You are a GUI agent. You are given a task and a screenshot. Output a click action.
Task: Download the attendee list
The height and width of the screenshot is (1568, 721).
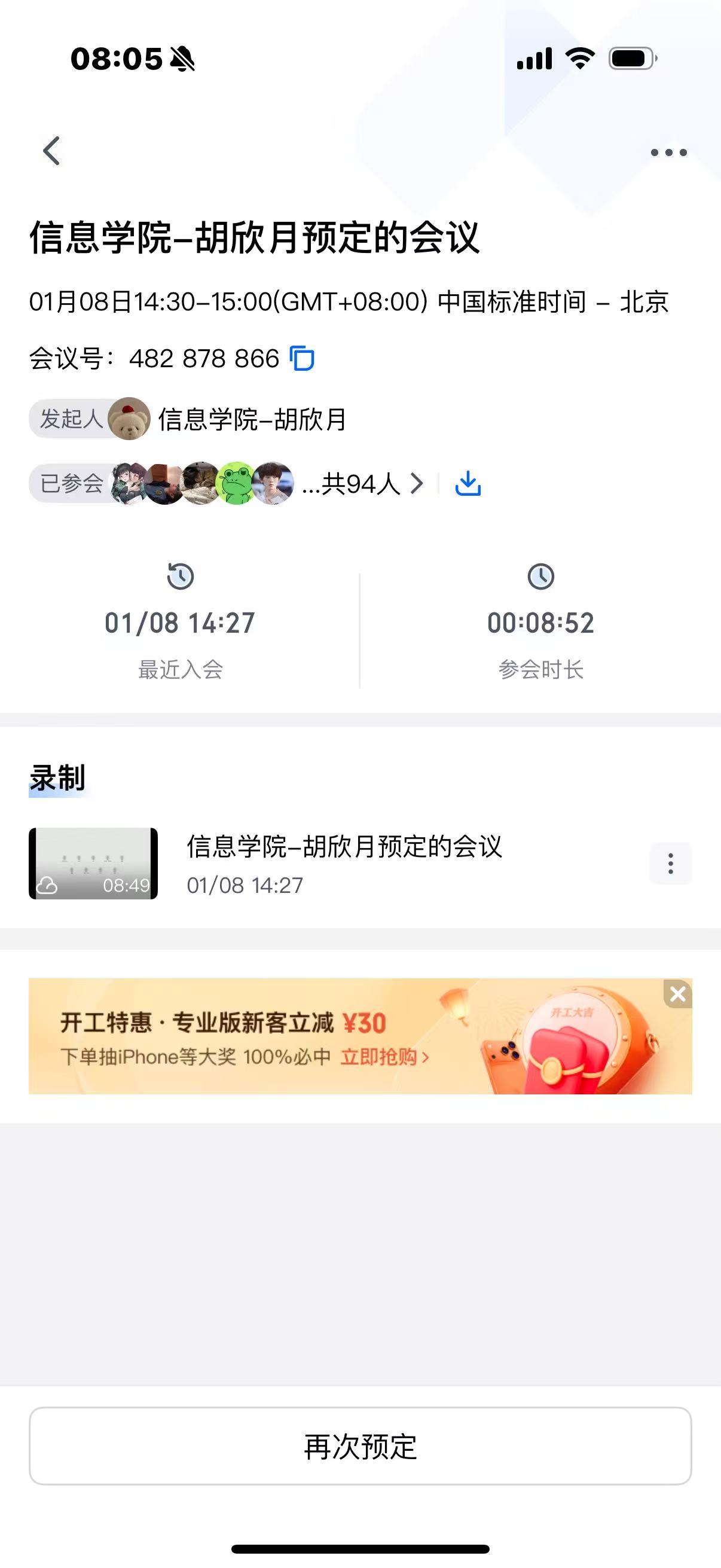pyautogui.click(x=468, y=484)
